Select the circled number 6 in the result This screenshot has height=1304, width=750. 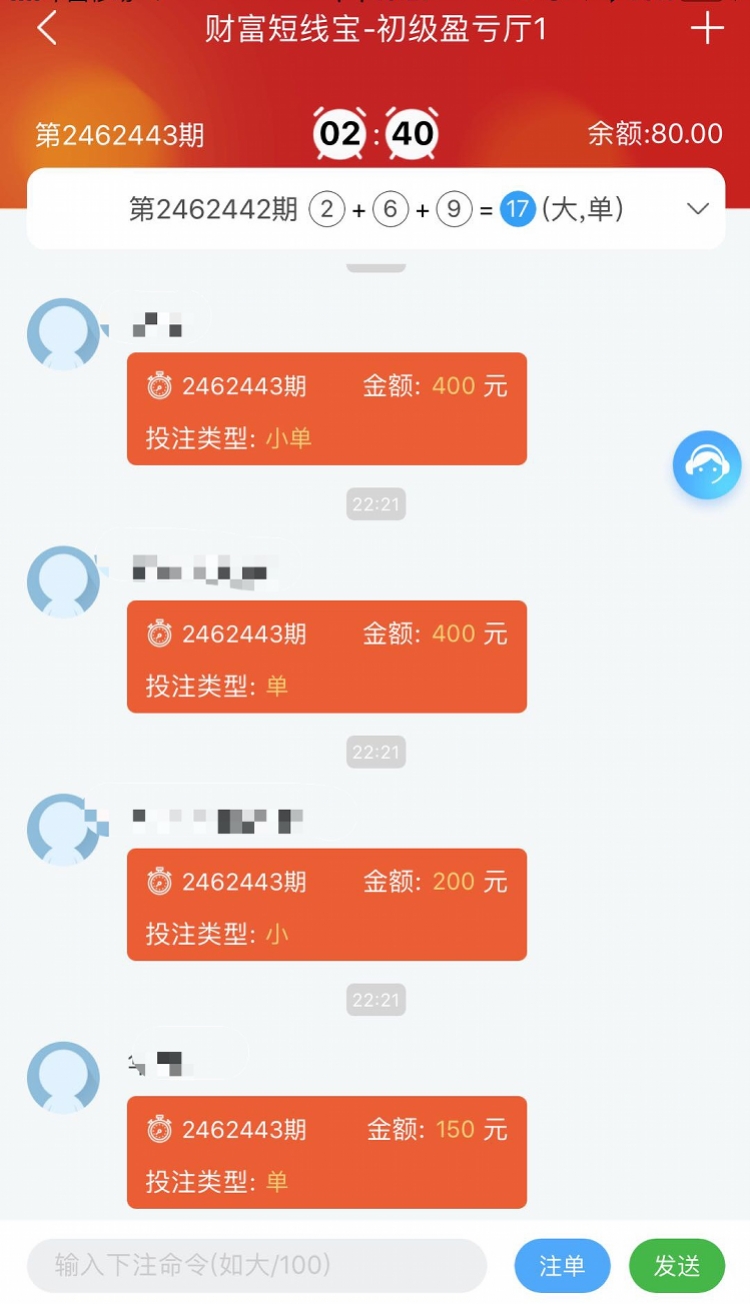pos(389,209)
